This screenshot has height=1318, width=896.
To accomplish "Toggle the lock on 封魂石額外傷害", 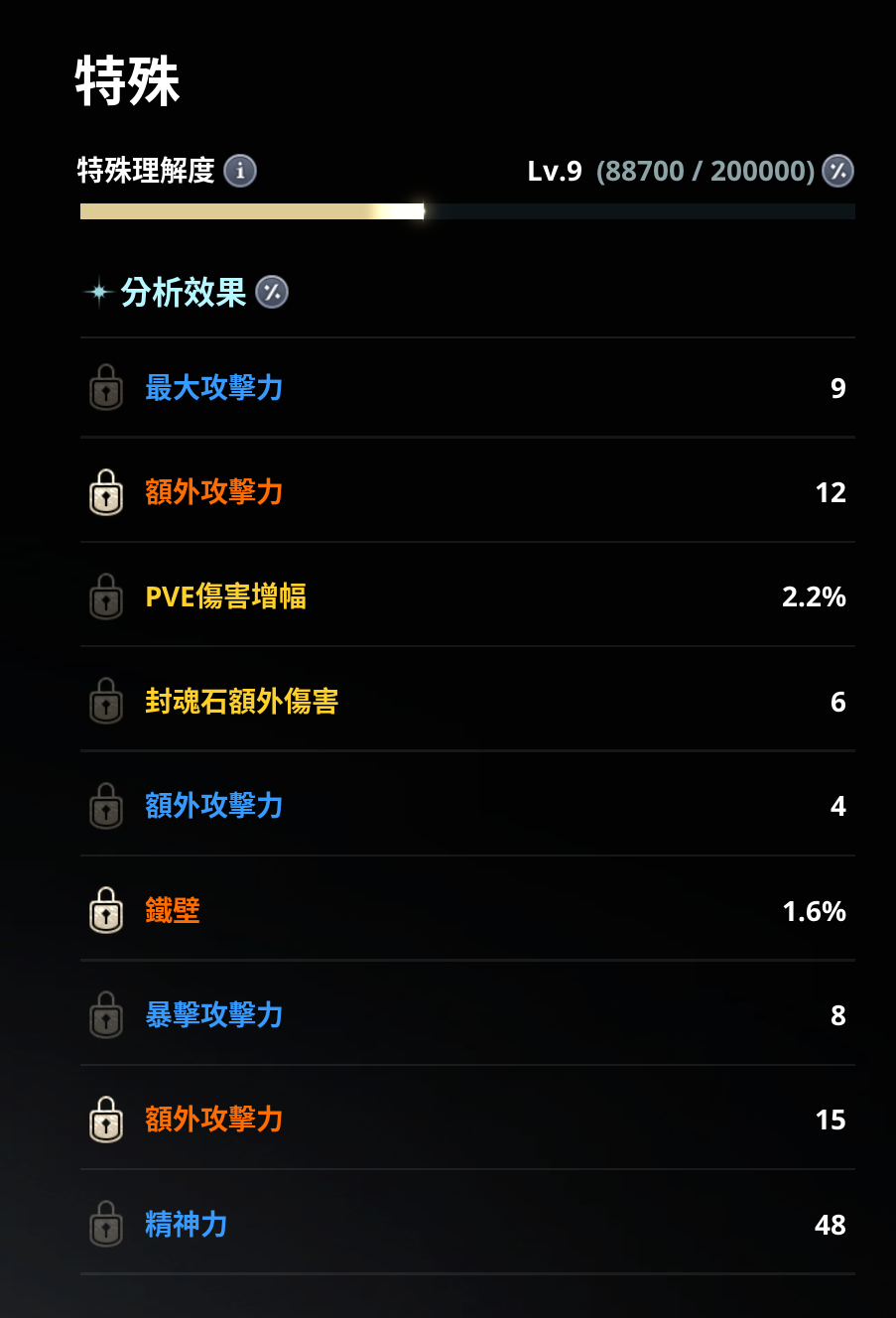I will click(106, 702).
